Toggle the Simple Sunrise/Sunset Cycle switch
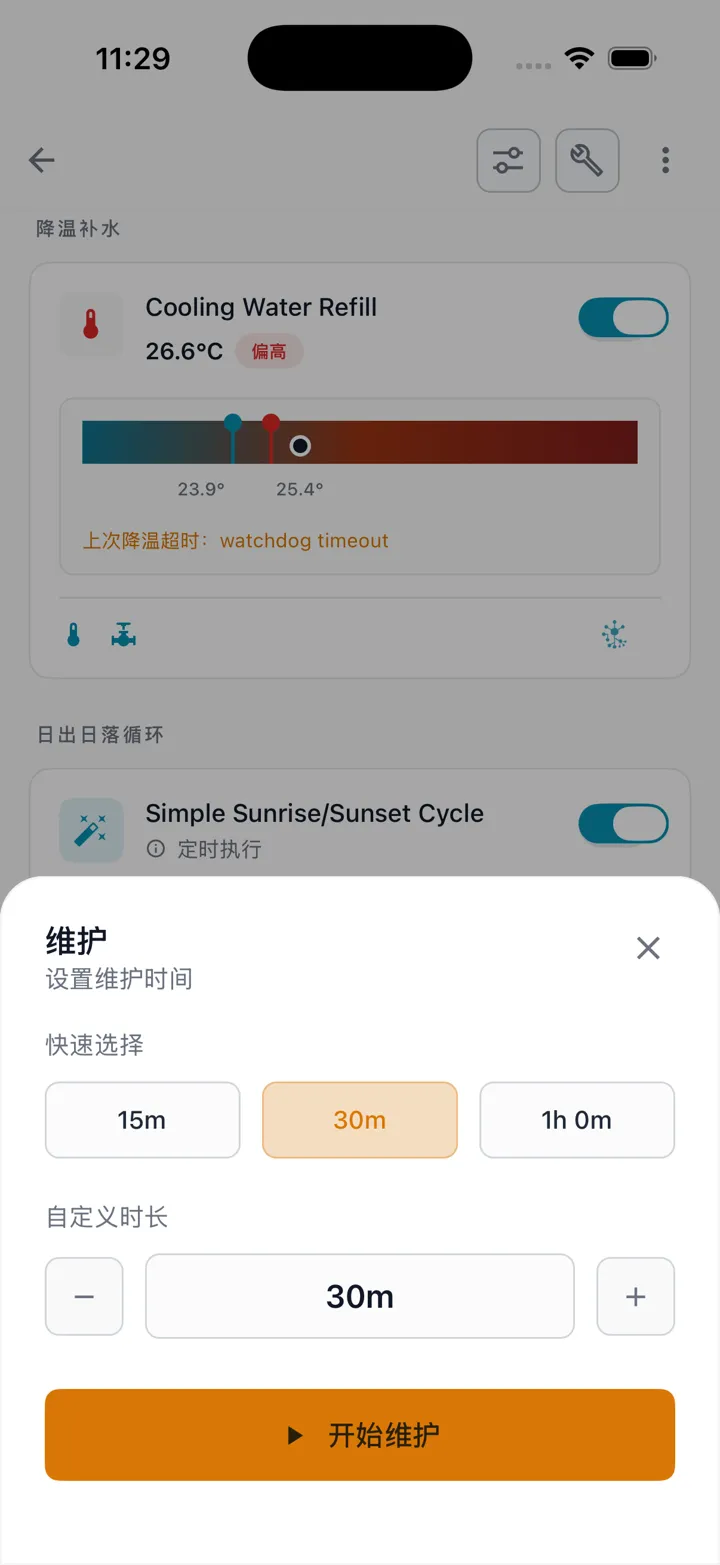 [623, 825]
